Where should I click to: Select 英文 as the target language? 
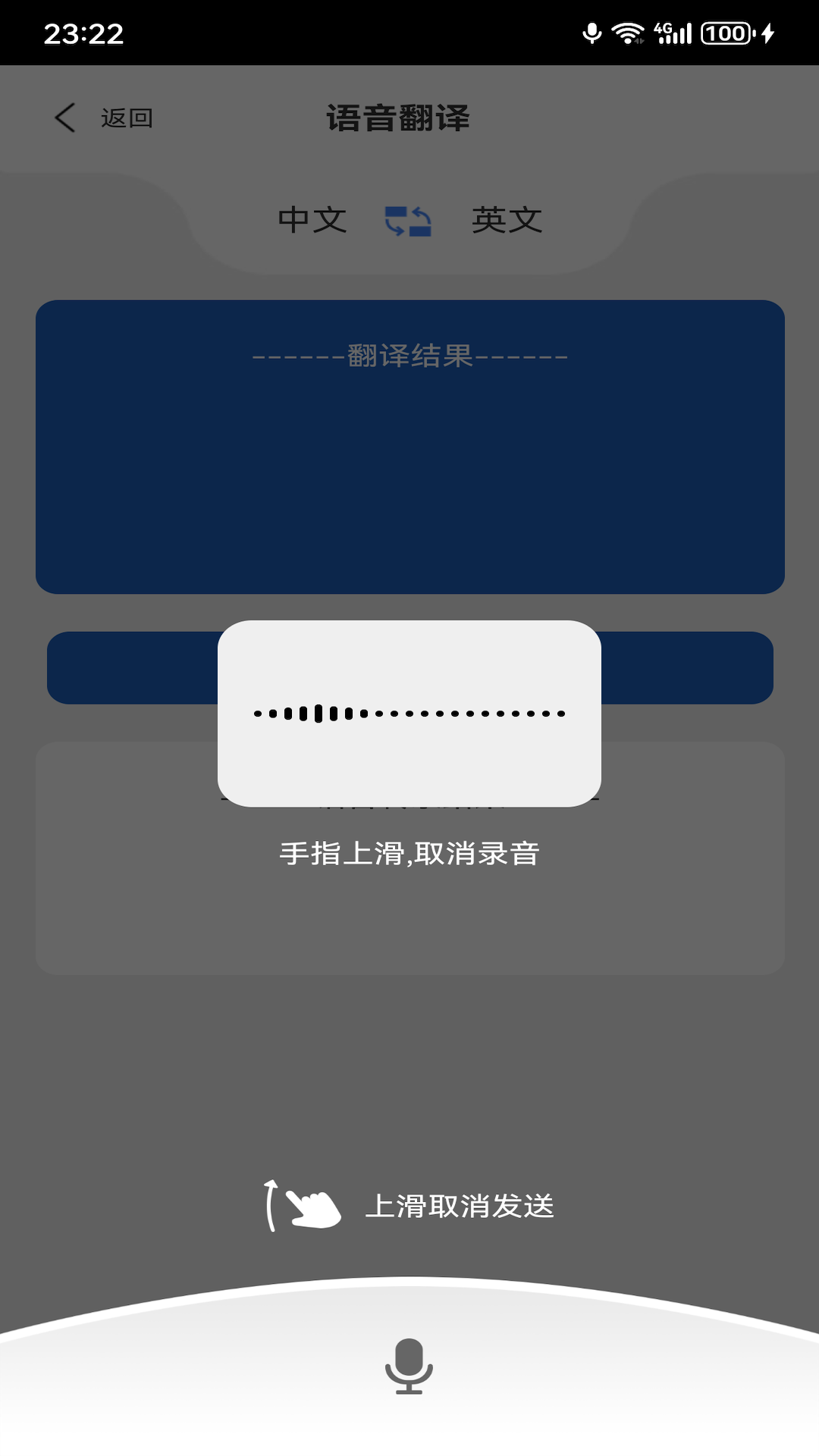507,221
